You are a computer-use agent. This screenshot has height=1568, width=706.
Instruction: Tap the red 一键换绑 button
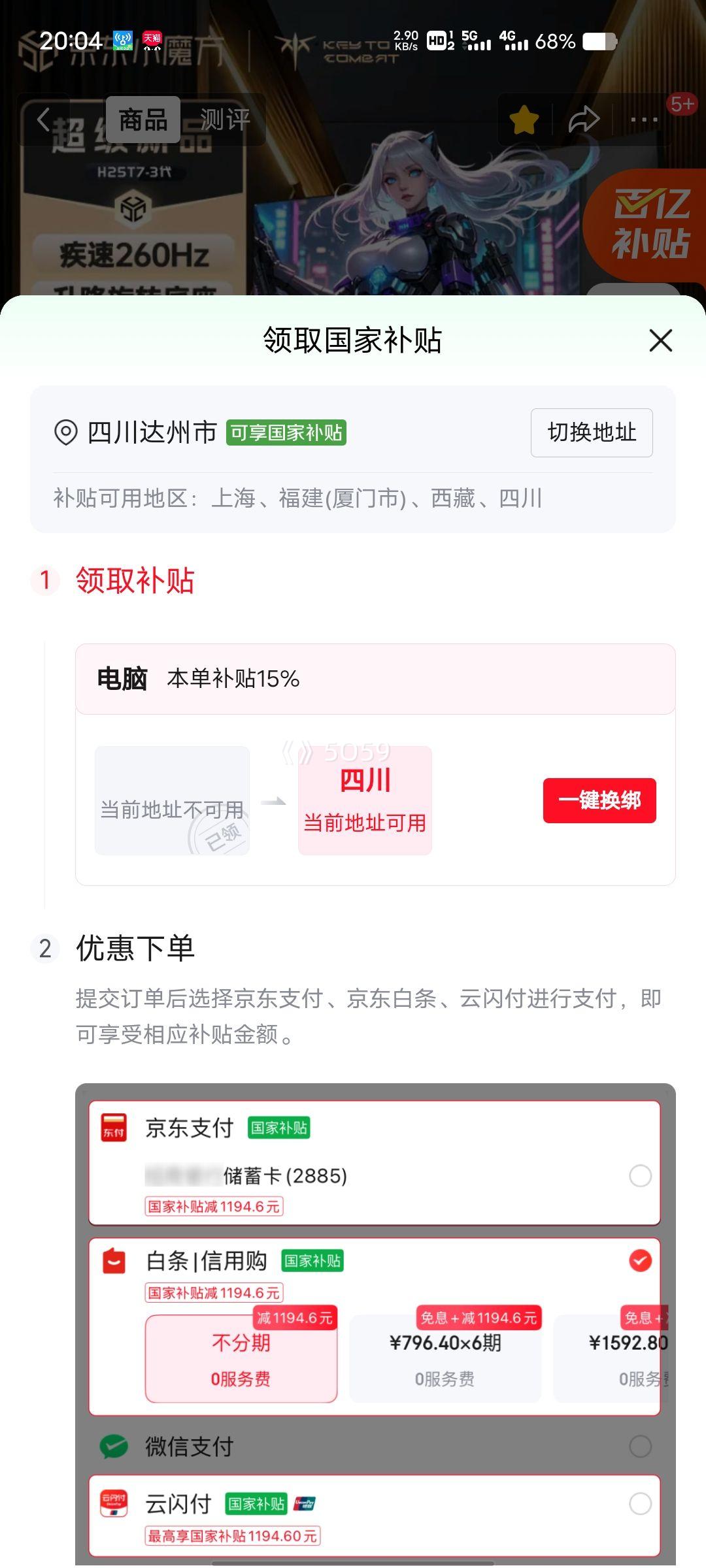[599, 800]
